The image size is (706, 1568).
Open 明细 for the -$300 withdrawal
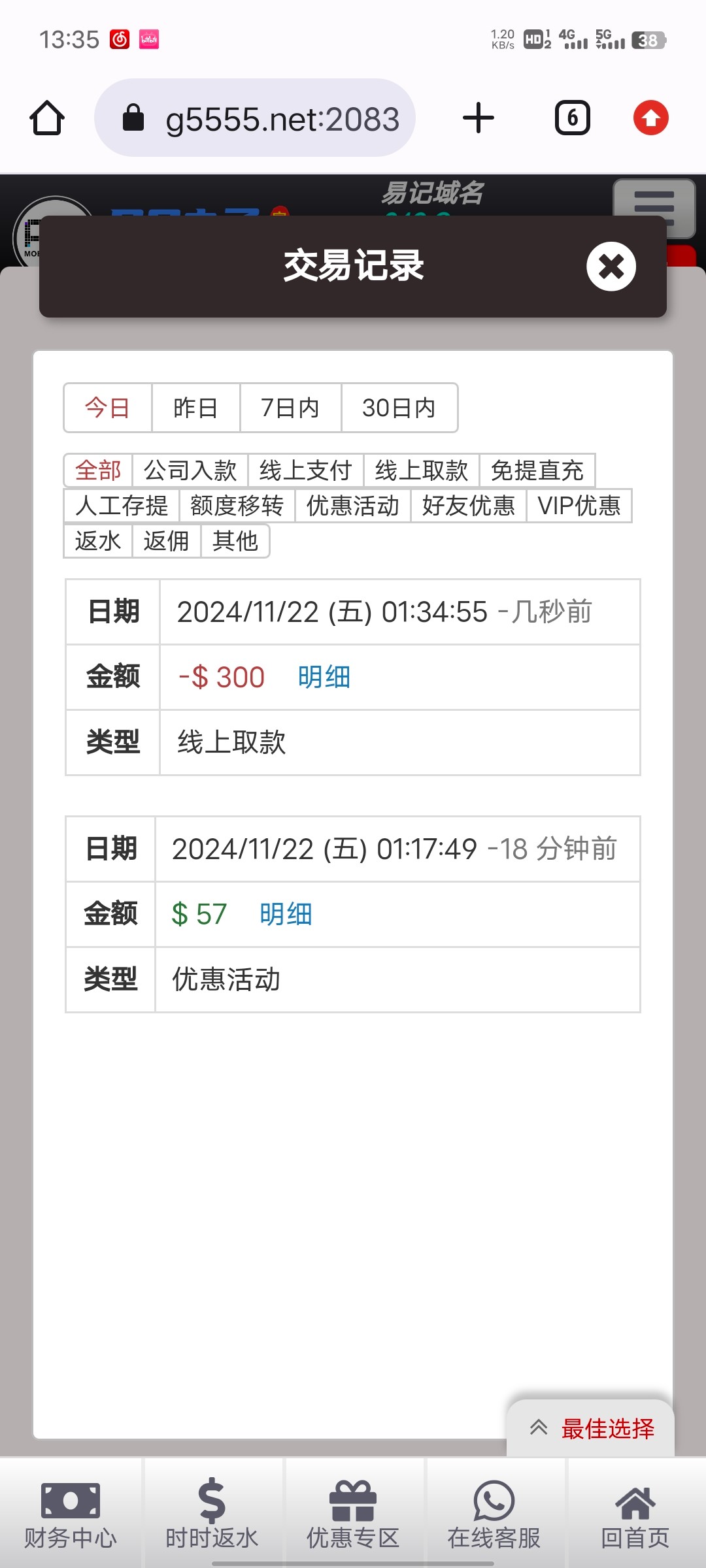[x=324, y=677]
